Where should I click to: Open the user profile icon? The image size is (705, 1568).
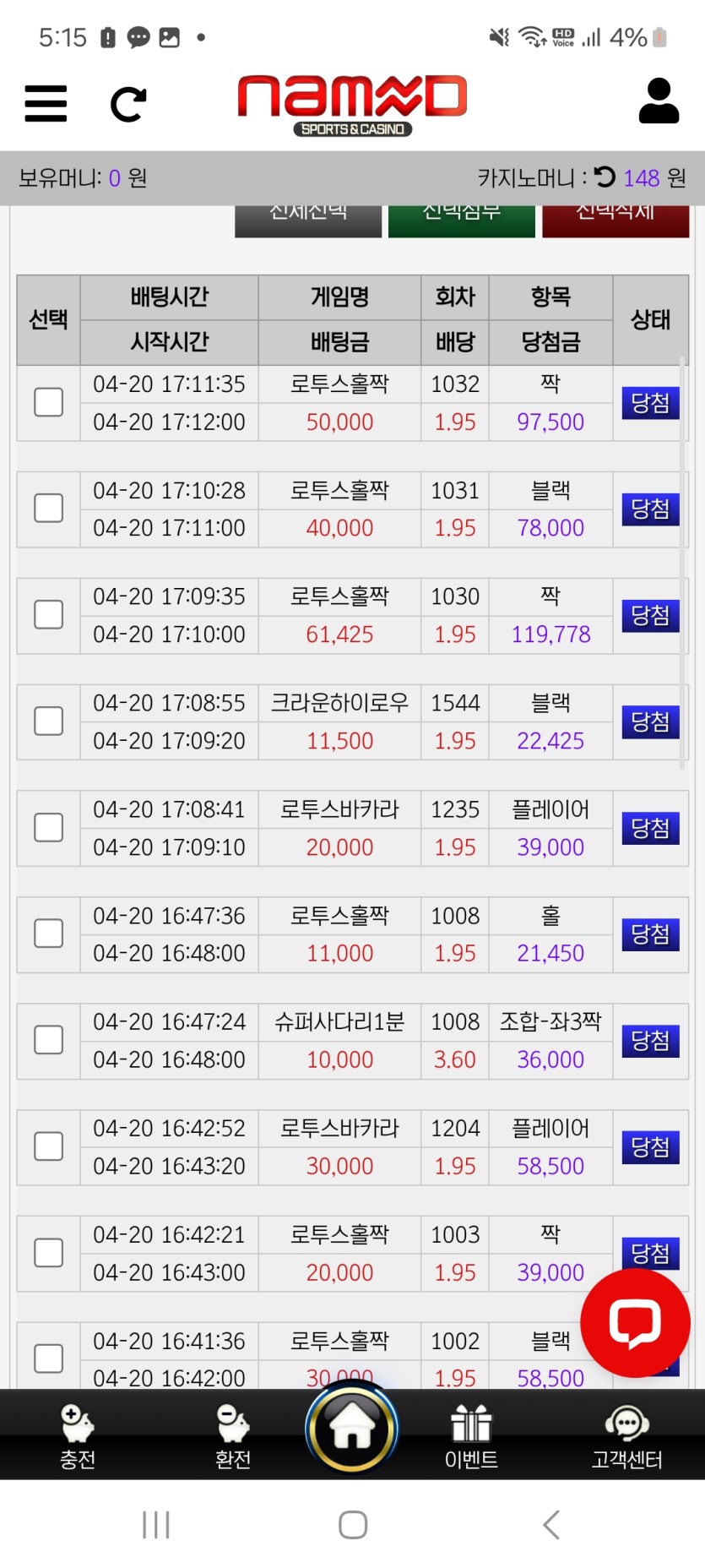coord(659,101)
